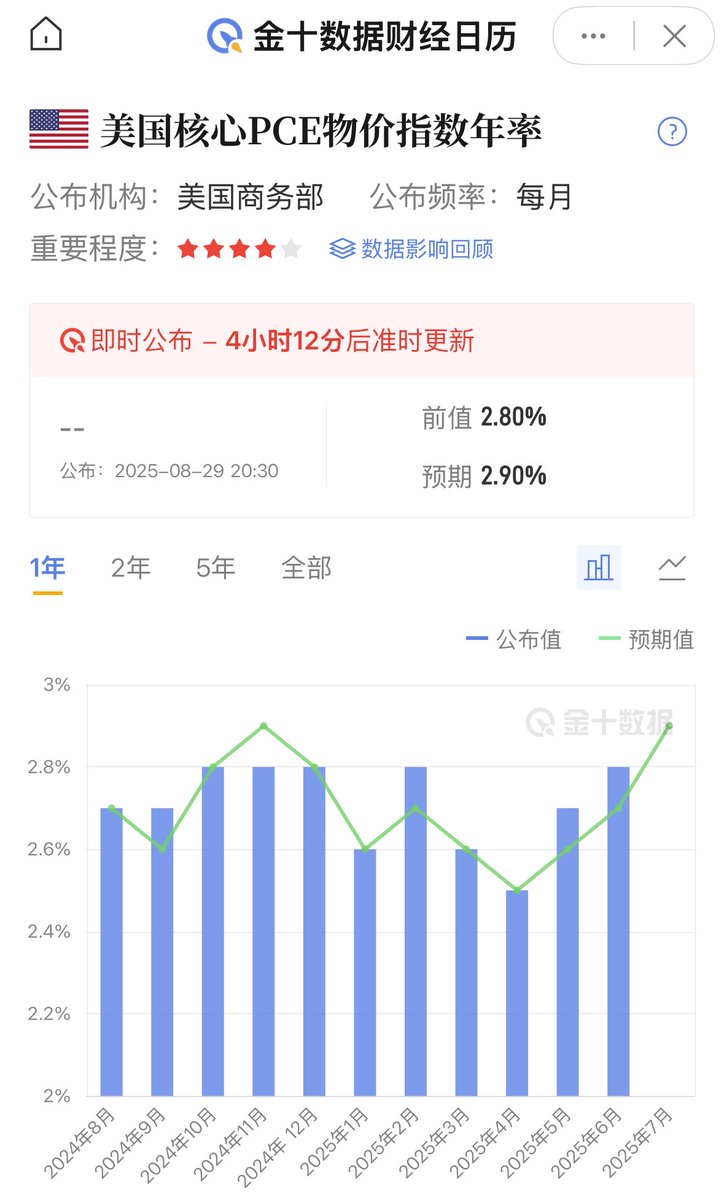This screenshot has height=1200, width=724.
Task: Go to the home page icon
Action: click(46, 35)
